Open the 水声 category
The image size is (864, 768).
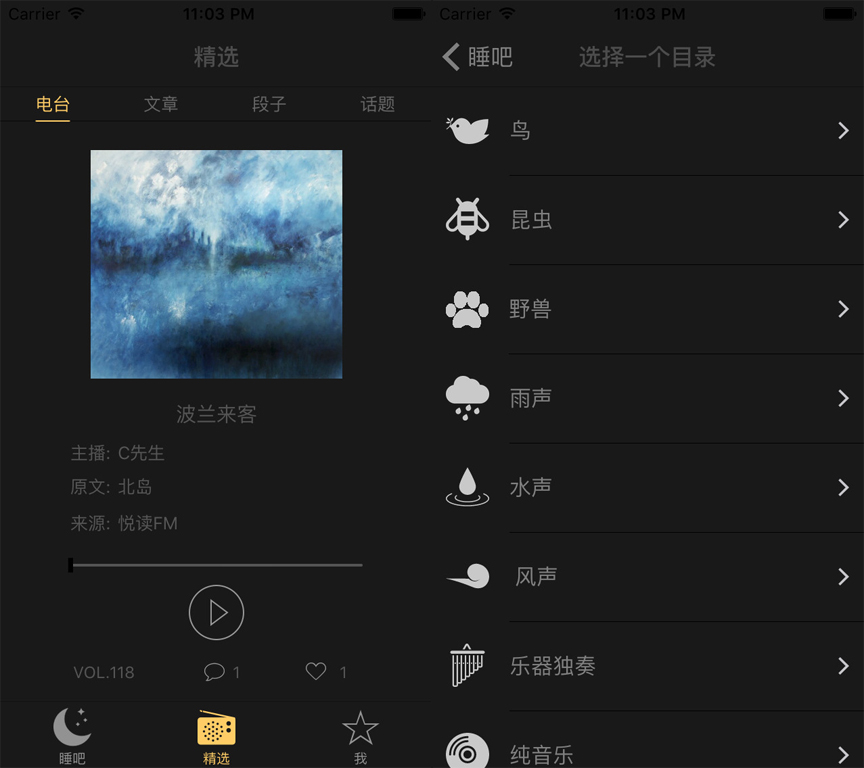(648, 487)
